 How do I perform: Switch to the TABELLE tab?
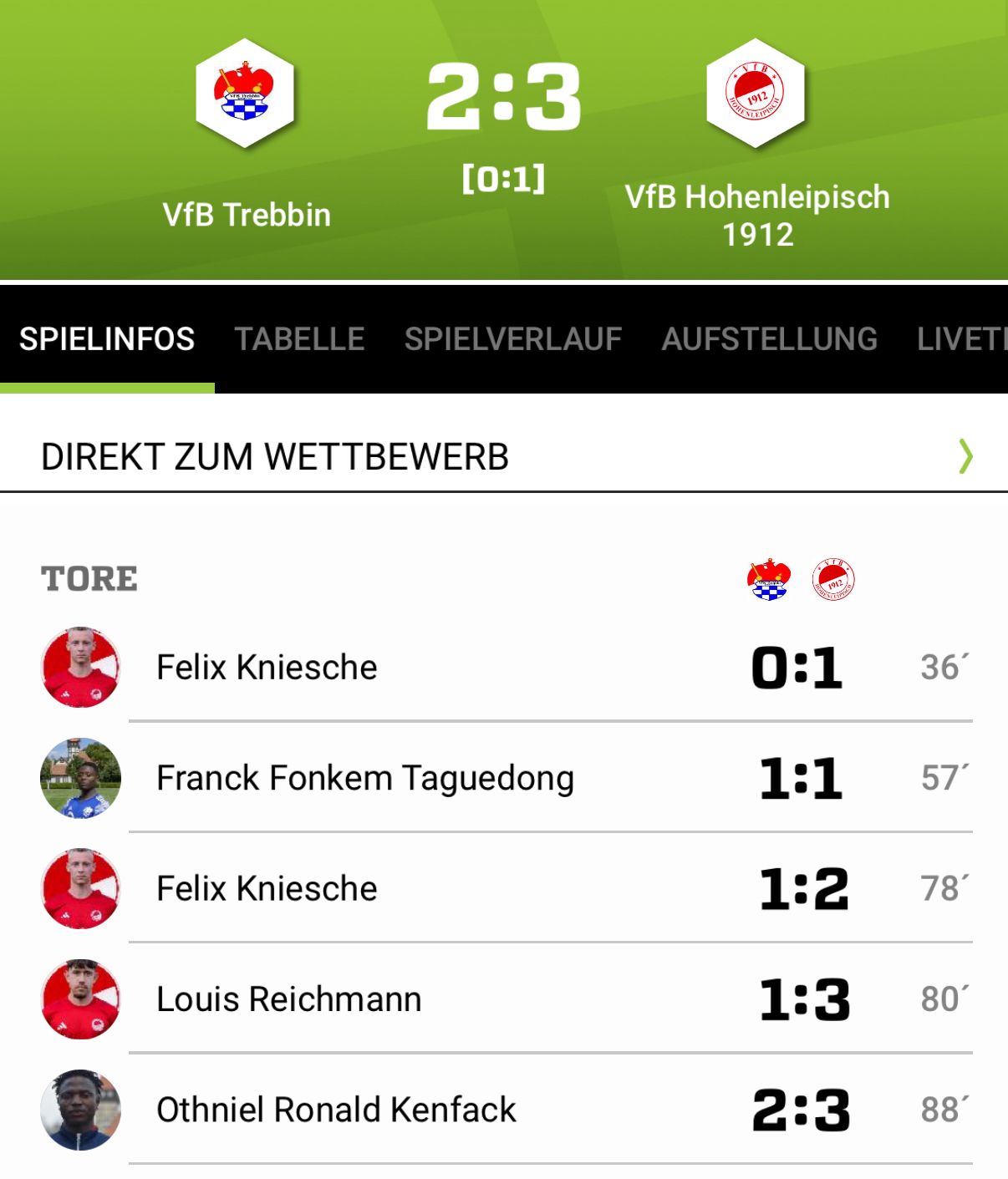[300, 338]
